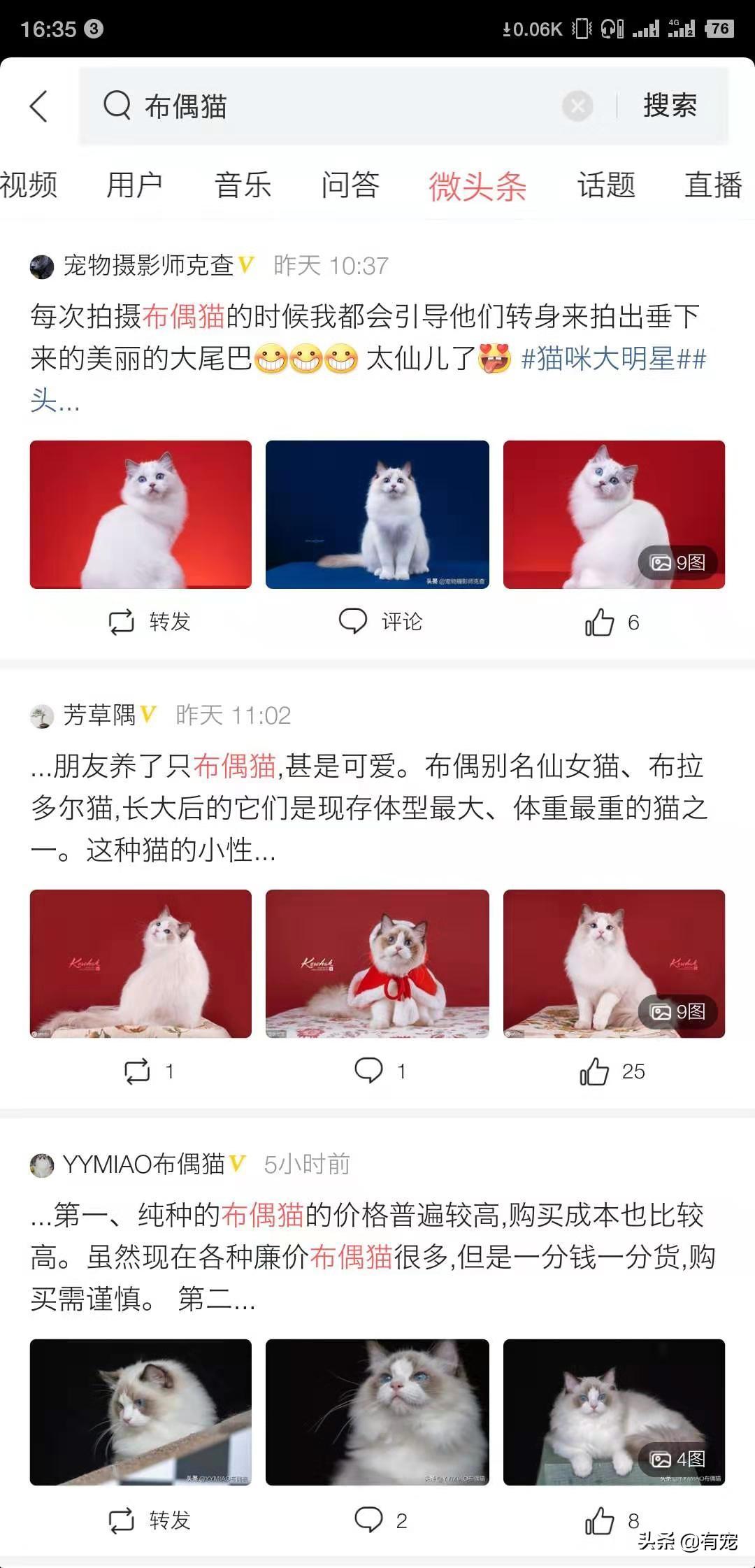The height and width of the screenshot is (1568, 755).
Task: Like 宠物摄影师克查's post
Action: (x=611, y=622)
